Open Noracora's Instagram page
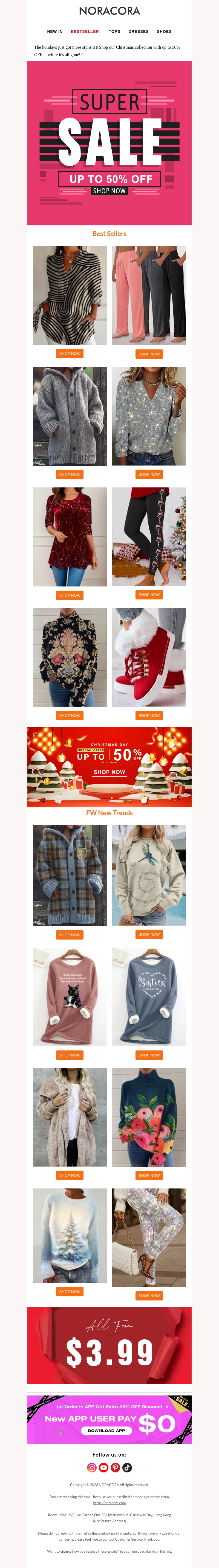Image resolution: width=219 pixels, height=1568 pixels. tap(92, 1468)
